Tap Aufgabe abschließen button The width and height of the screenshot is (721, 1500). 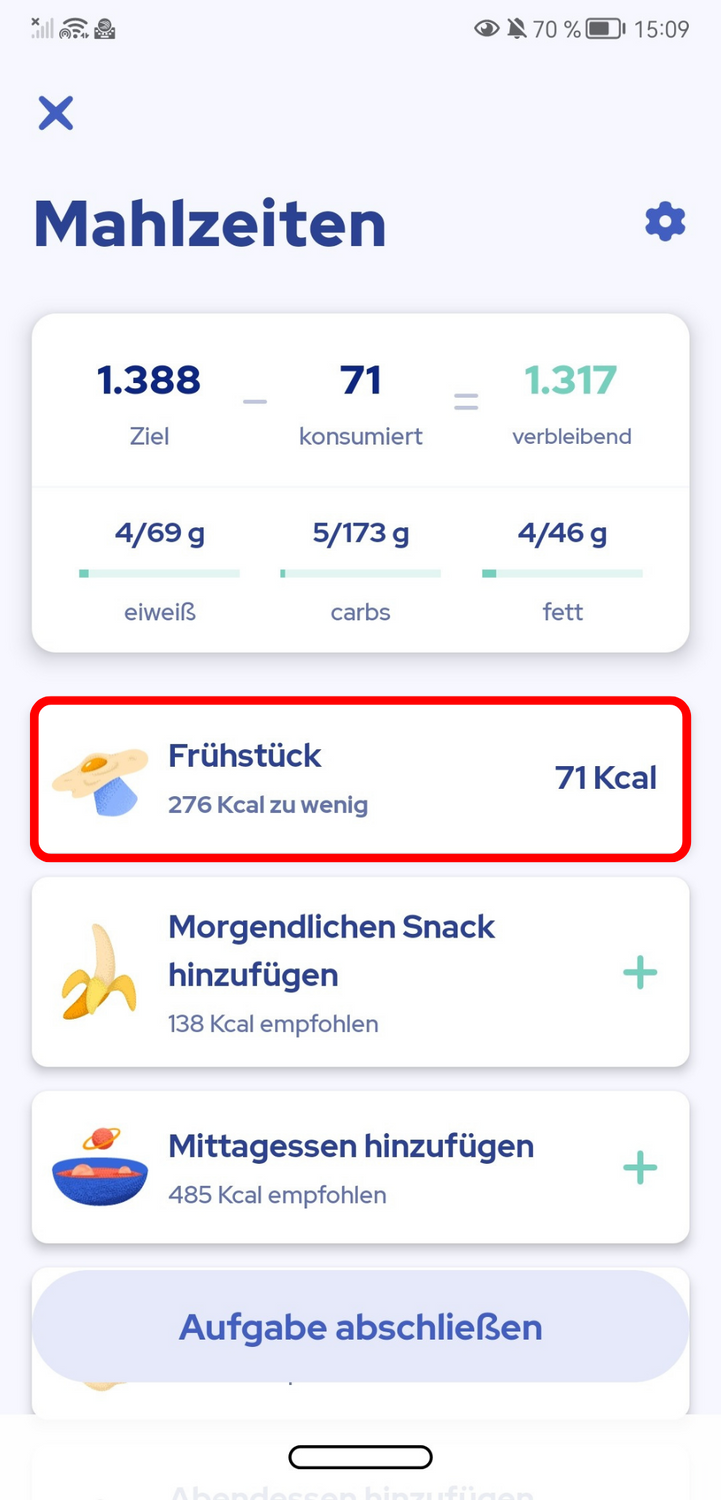pos(360,1327)
